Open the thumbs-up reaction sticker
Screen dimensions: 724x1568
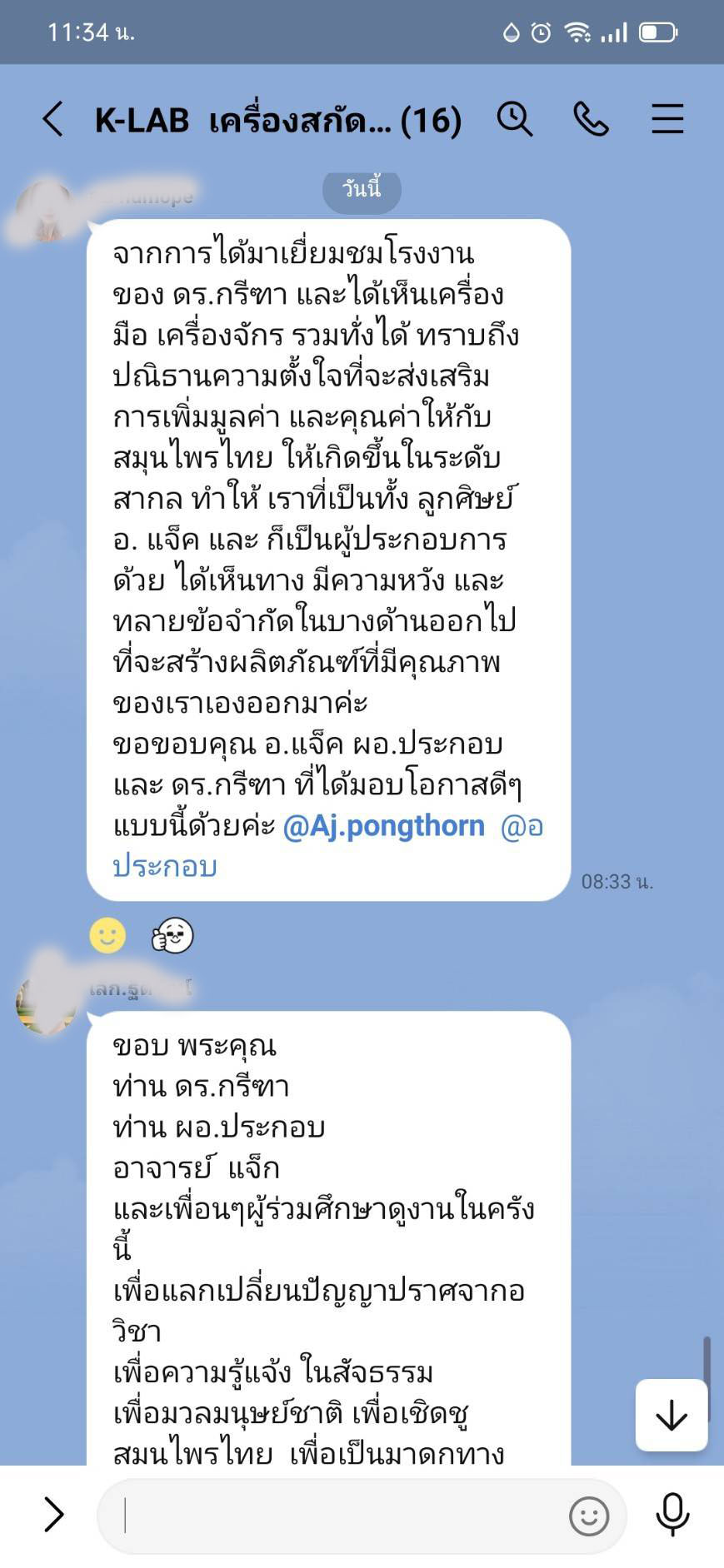[x=172, y=935]
